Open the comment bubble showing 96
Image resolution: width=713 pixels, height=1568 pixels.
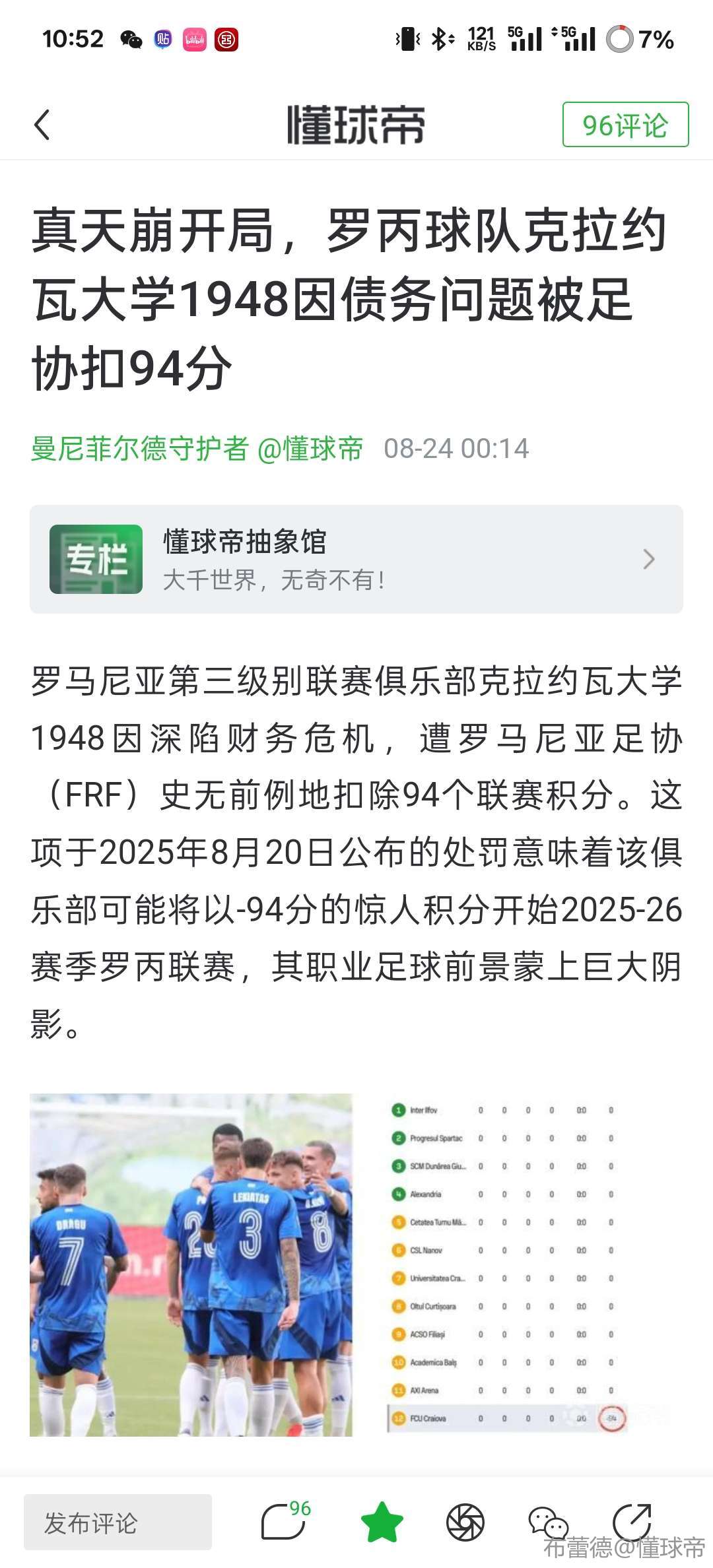285,1523
